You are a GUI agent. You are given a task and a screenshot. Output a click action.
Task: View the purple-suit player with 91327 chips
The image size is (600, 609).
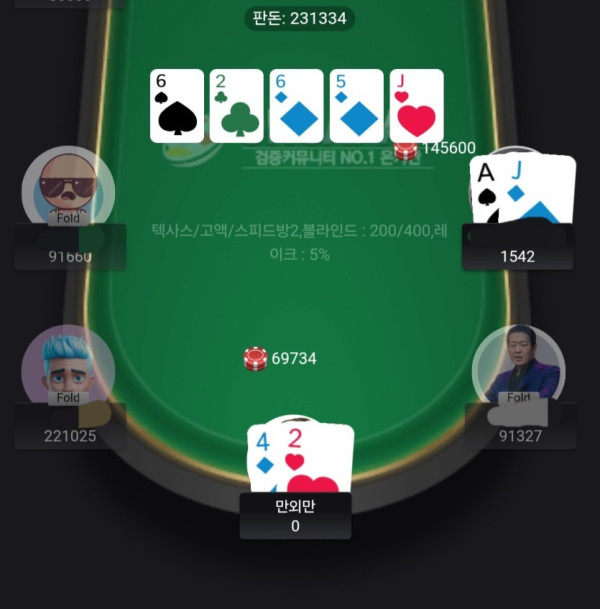pos(519,369)
